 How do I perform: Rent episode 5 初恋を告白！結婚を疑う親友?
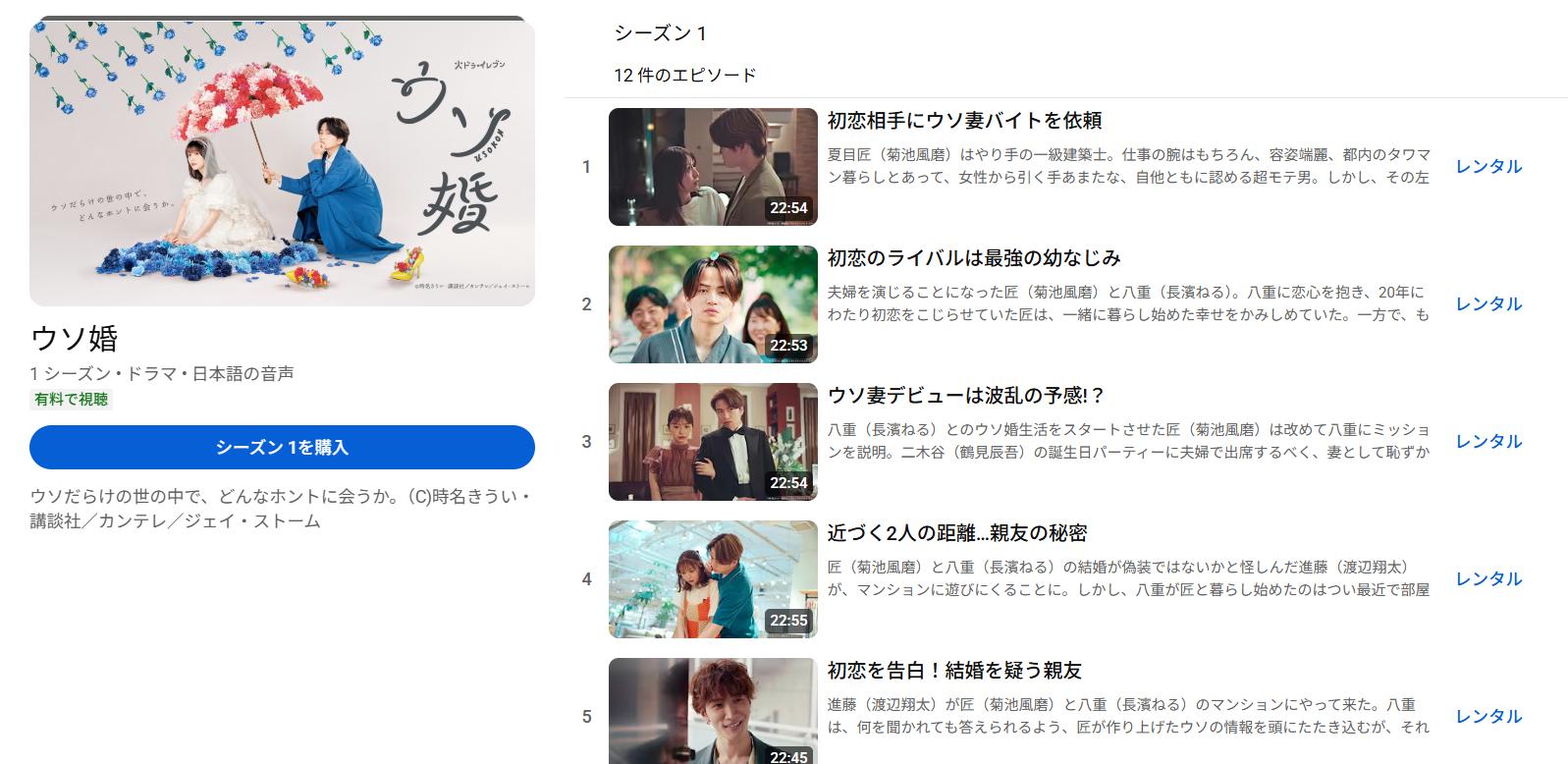1488,716
